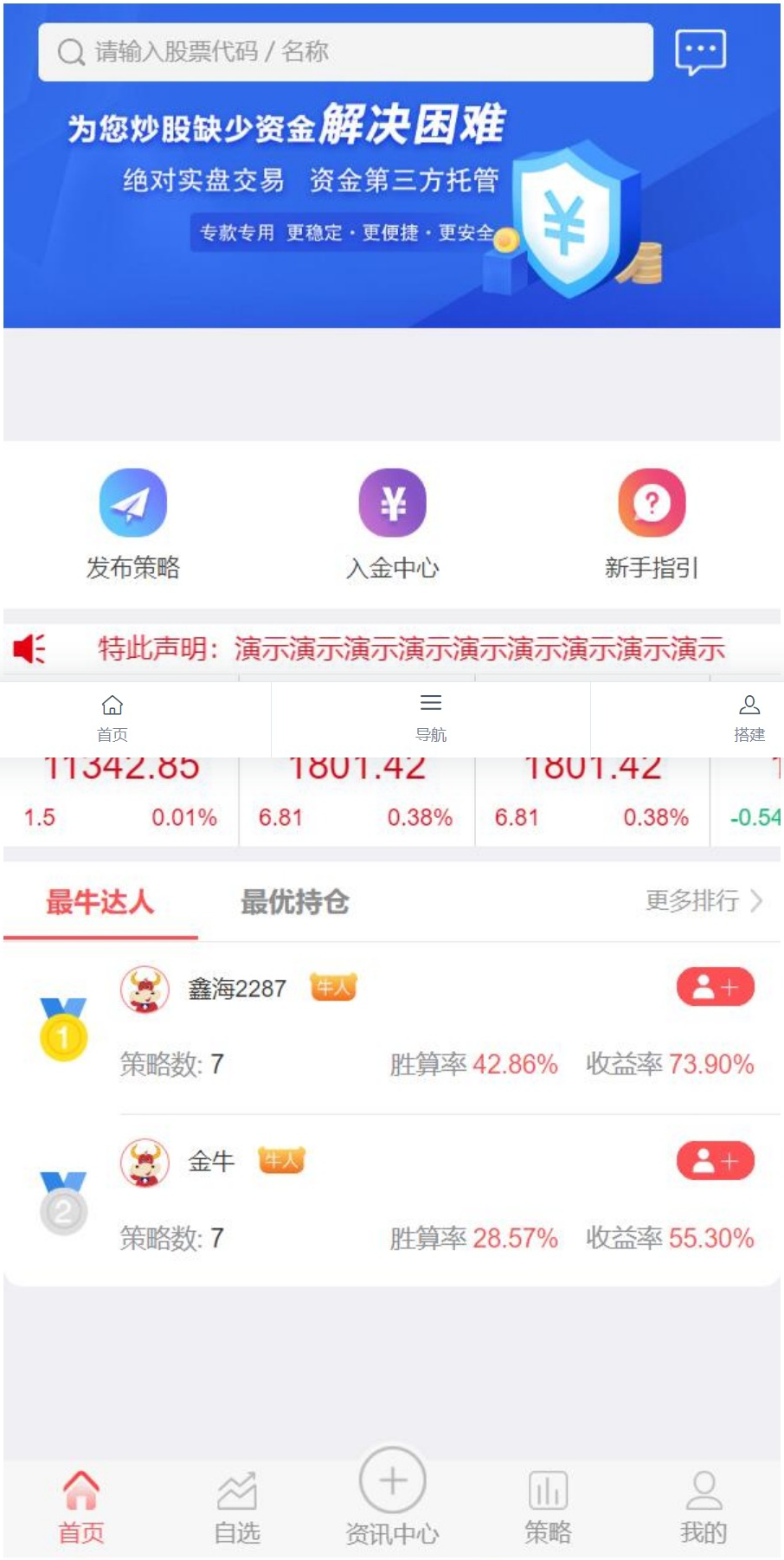Click the announcement speaker icon
784x1560 pixels.
click(29, 648)
